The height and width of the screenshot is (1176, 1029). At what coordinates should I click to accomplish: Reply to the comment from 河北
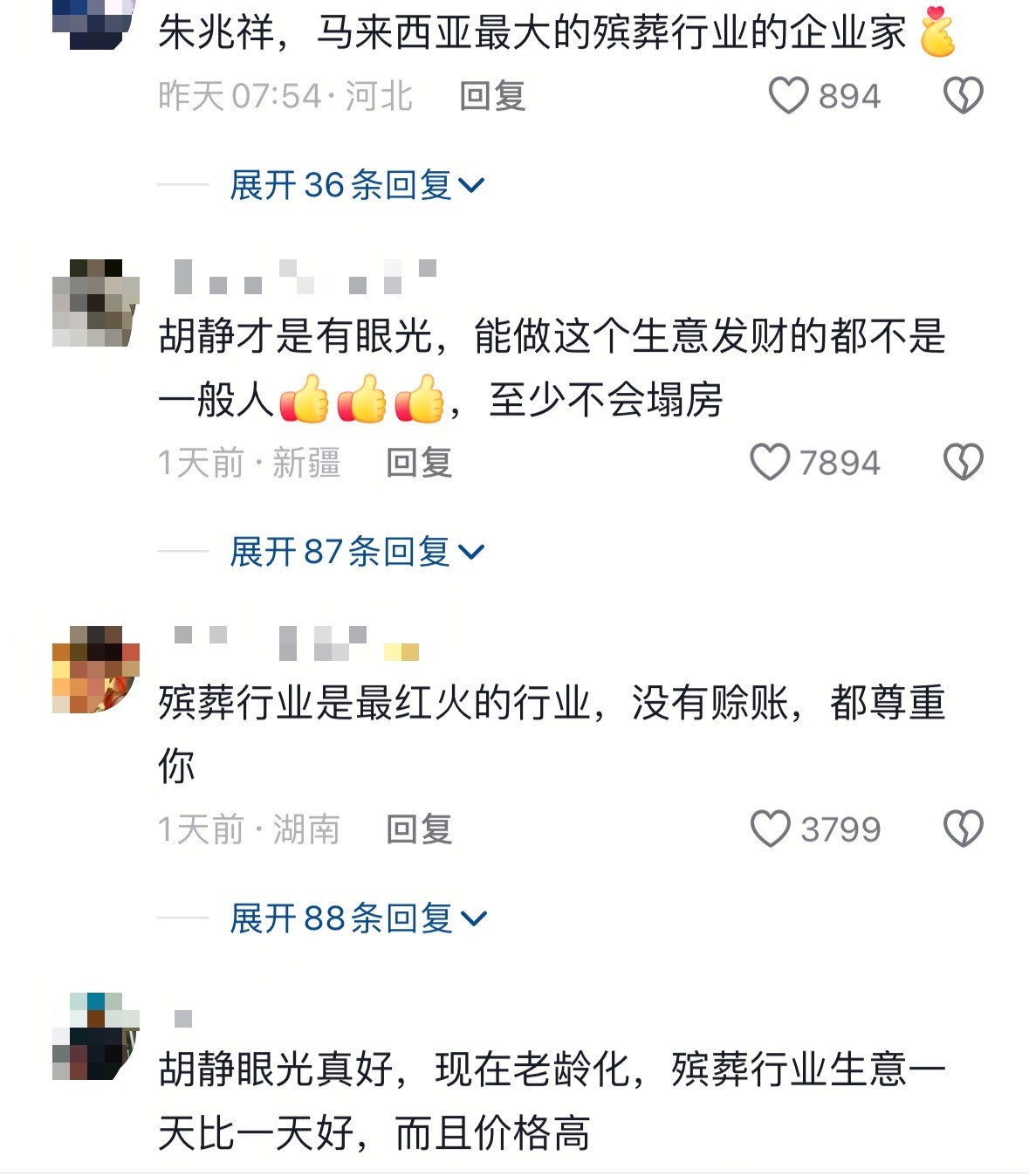(x=492, y=96)
